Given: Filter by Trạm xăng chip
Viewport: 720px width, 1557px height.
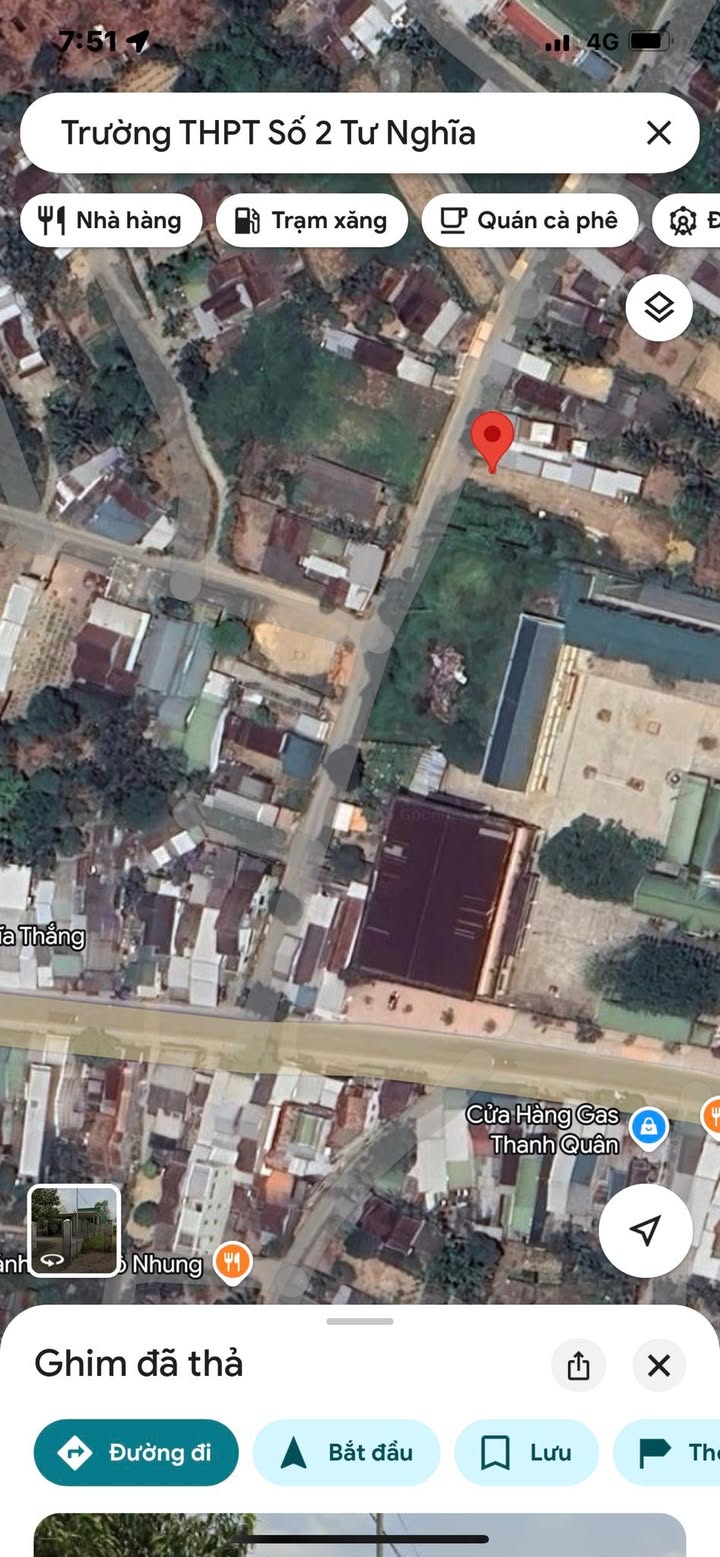Looking at the screenshot, I should pos(312,220).
